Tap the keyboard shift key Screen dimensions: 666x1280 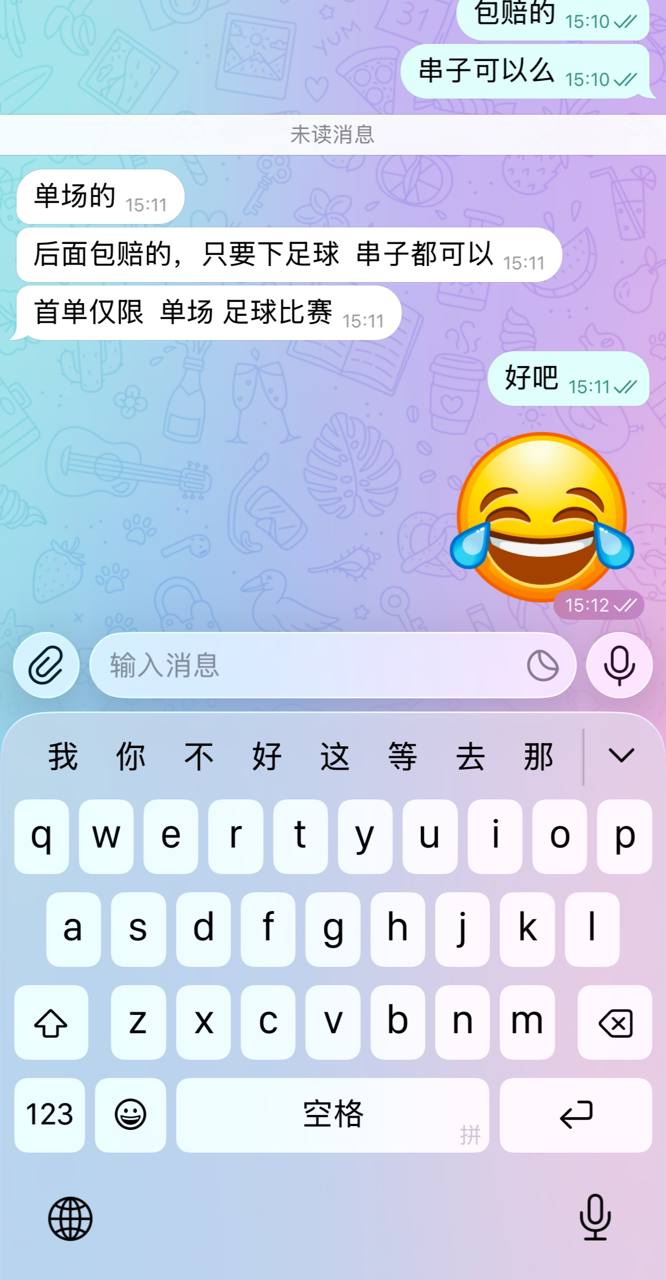(x=50, y=1023)
